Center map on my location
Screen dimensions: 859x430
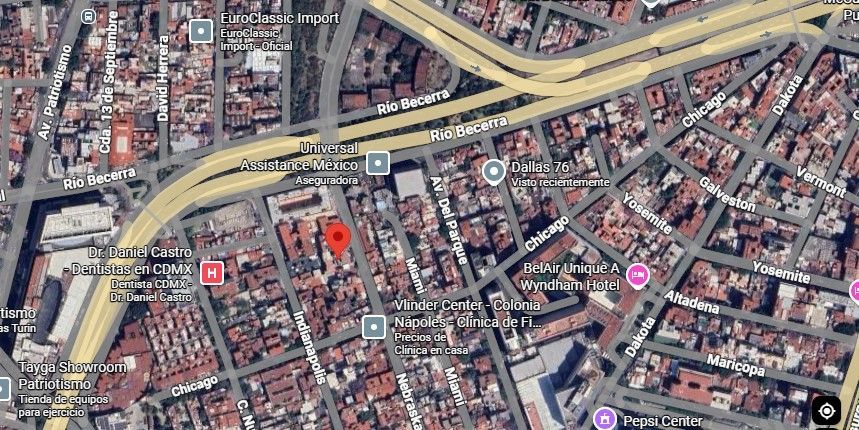[826, 410]
